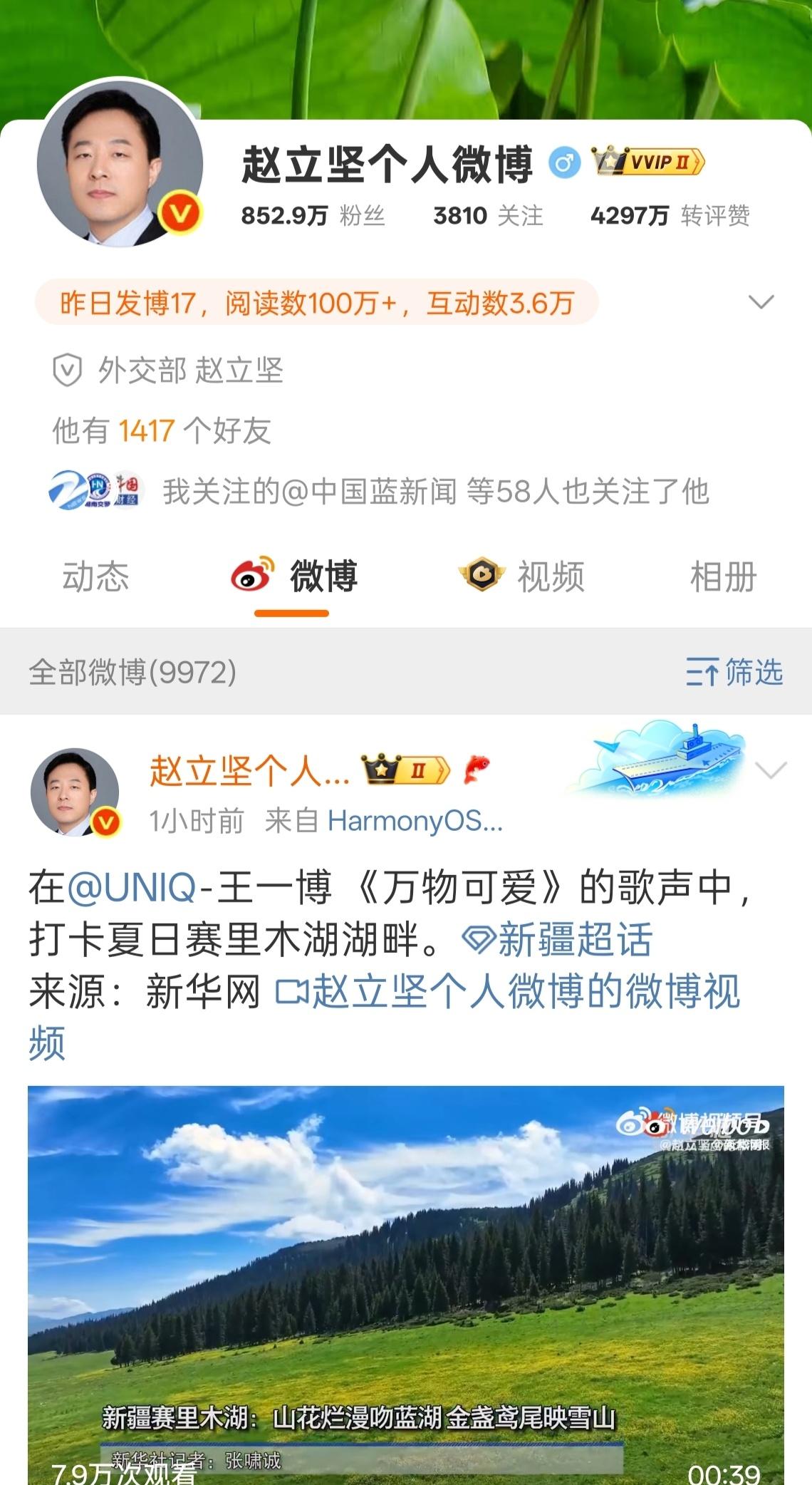This screenshot has width=812, height=1485.
Task: Open the post options dropdown arrow
Action: [771, 770]
